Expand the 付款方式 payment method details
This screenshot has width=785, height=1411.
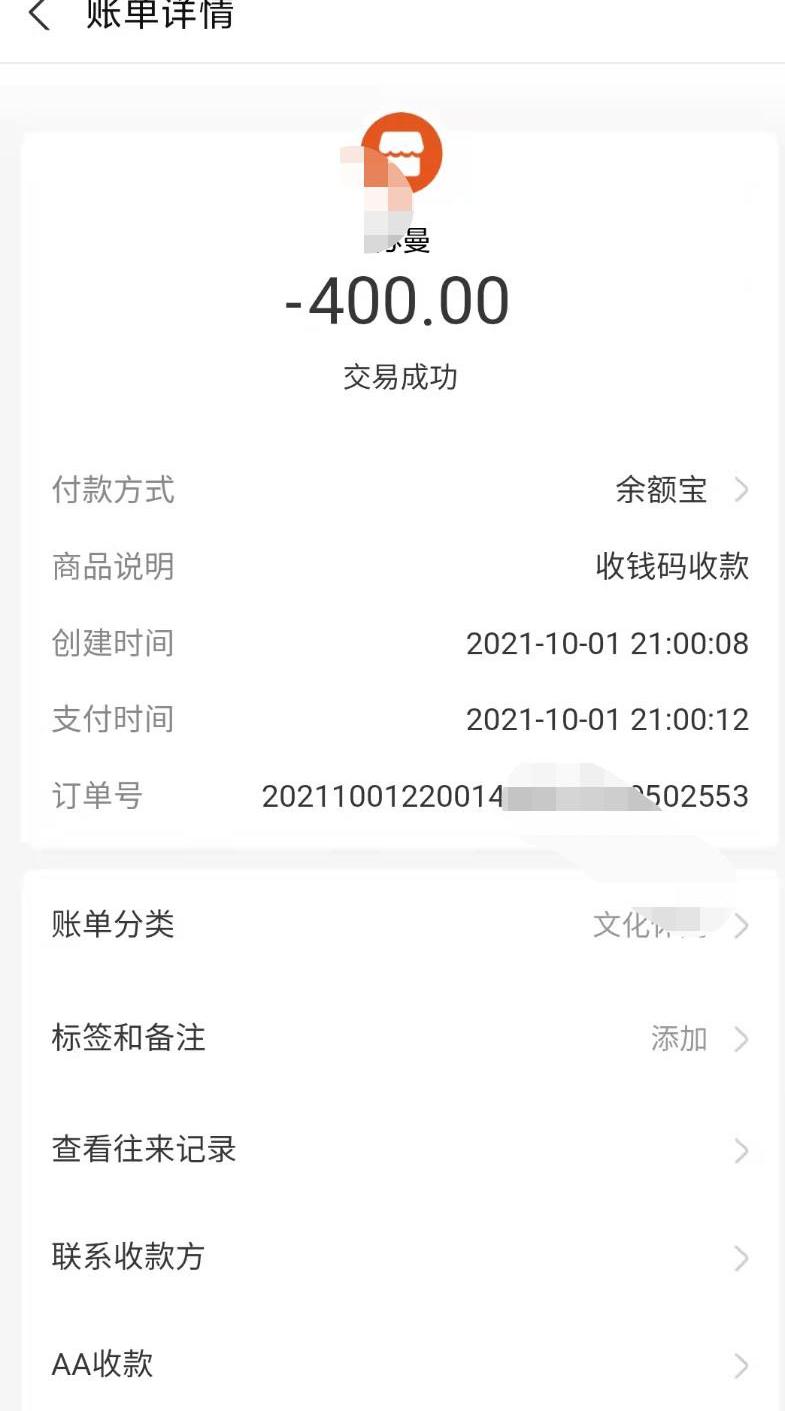tap(660, 490)
